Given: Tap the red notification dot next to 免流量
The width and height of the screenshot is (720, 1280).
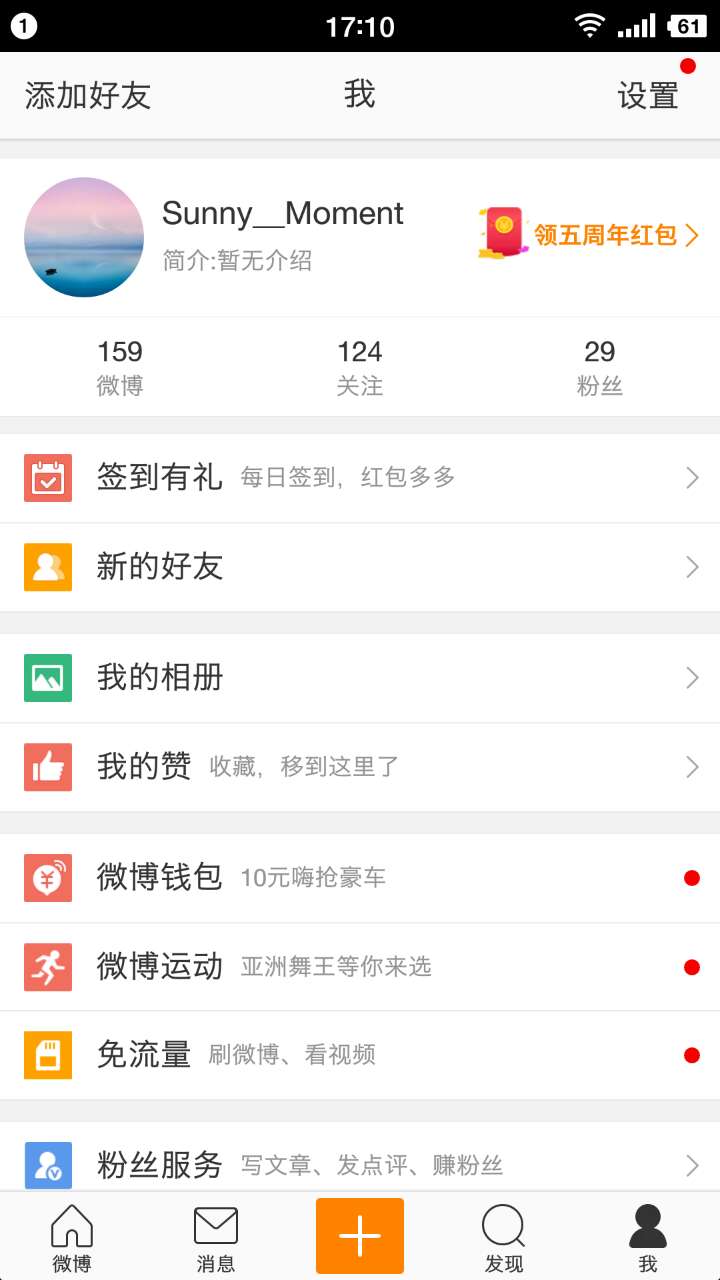Looking at the screenshot, I should [x=692, y=1055].
